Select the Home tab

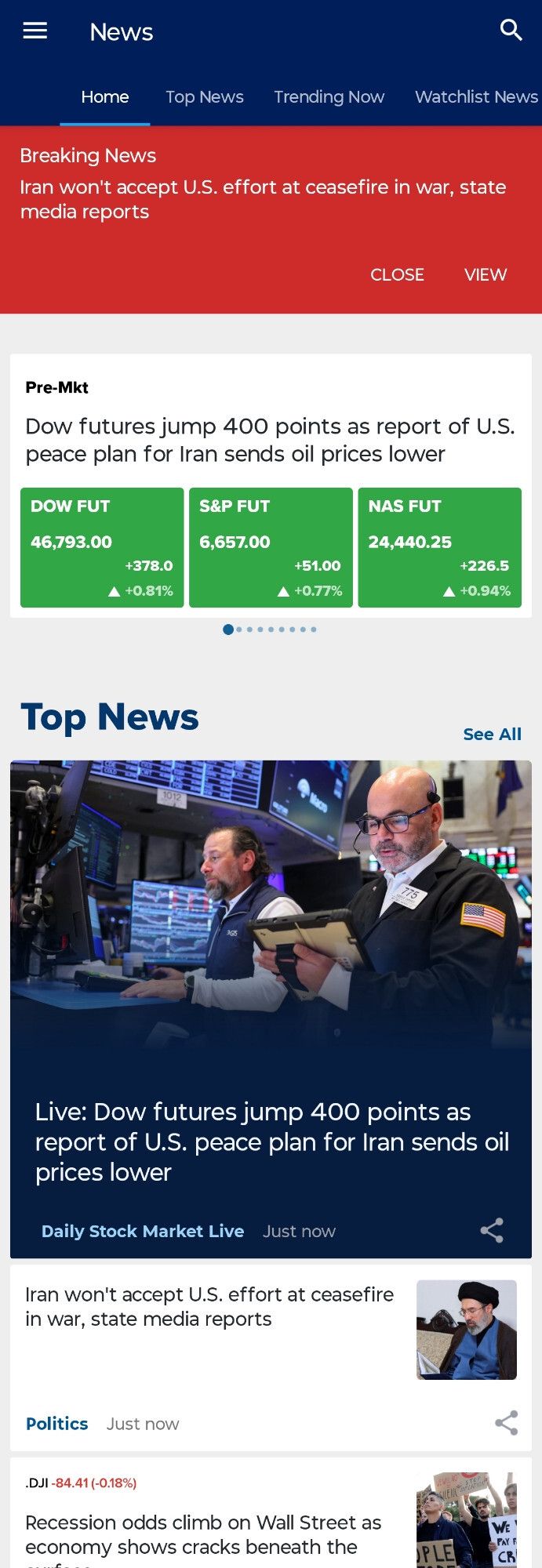coord(105,97)
